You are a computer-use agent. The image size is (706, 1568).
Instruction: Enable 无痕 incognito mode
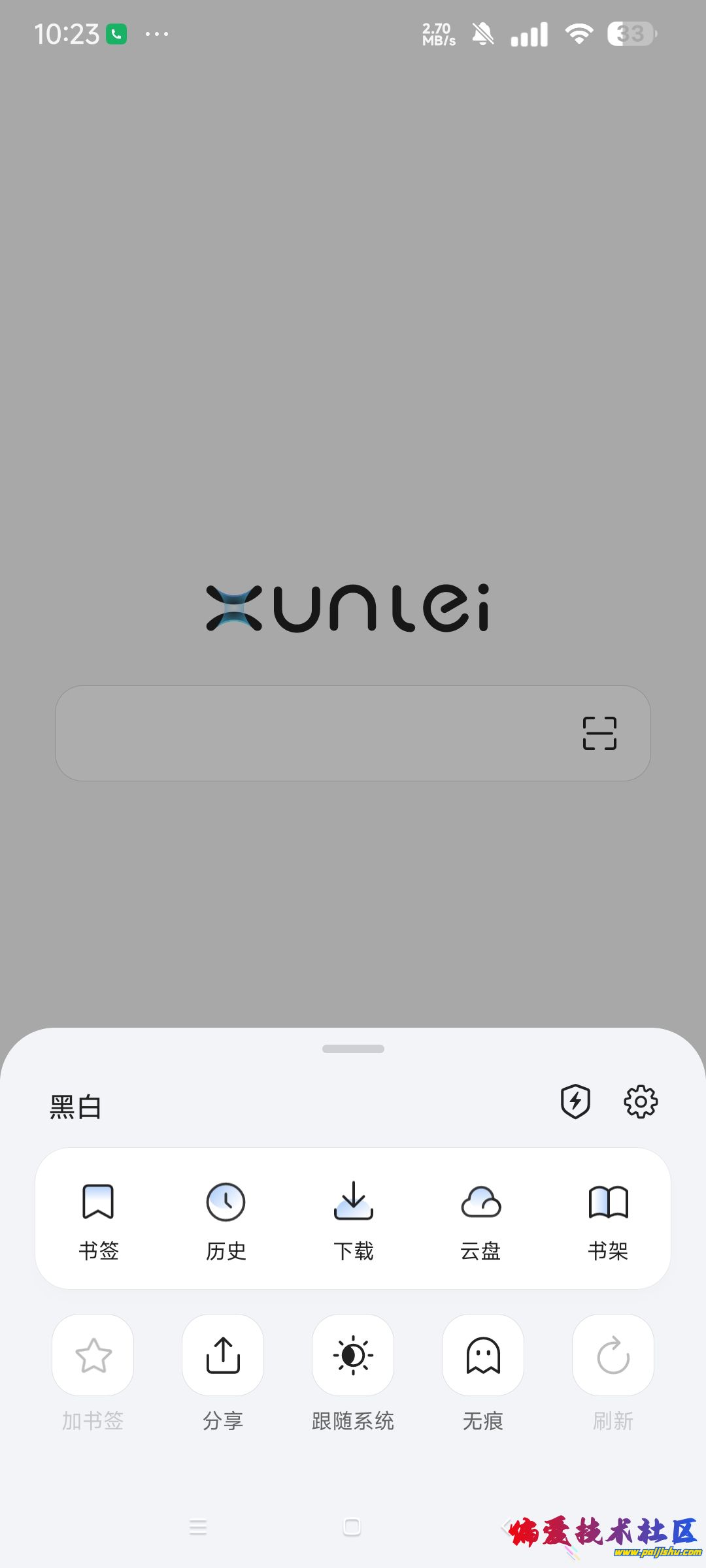[x=483, y=1356]
